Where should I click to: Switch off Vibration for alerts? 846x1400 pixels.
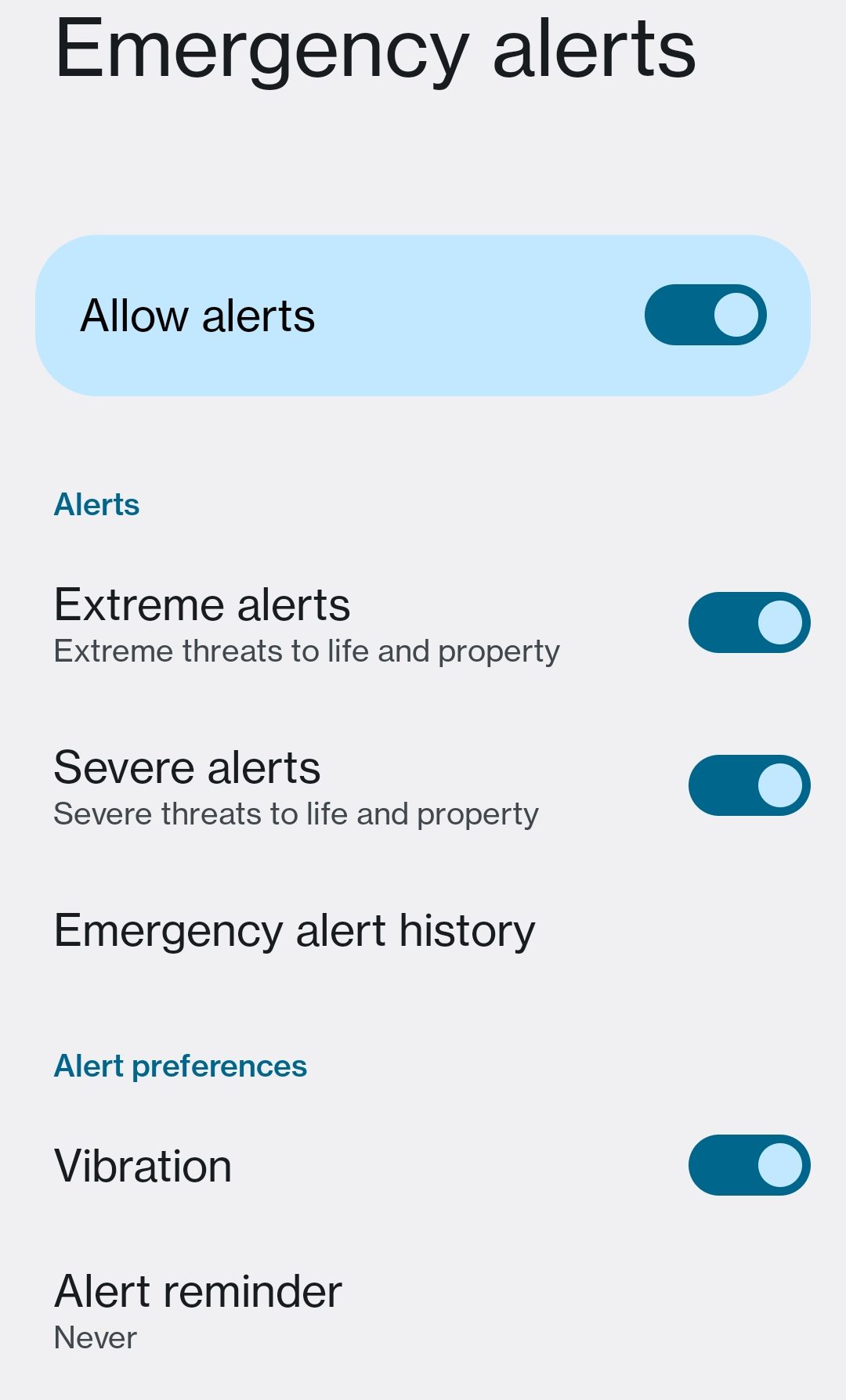pos(749,1165)
